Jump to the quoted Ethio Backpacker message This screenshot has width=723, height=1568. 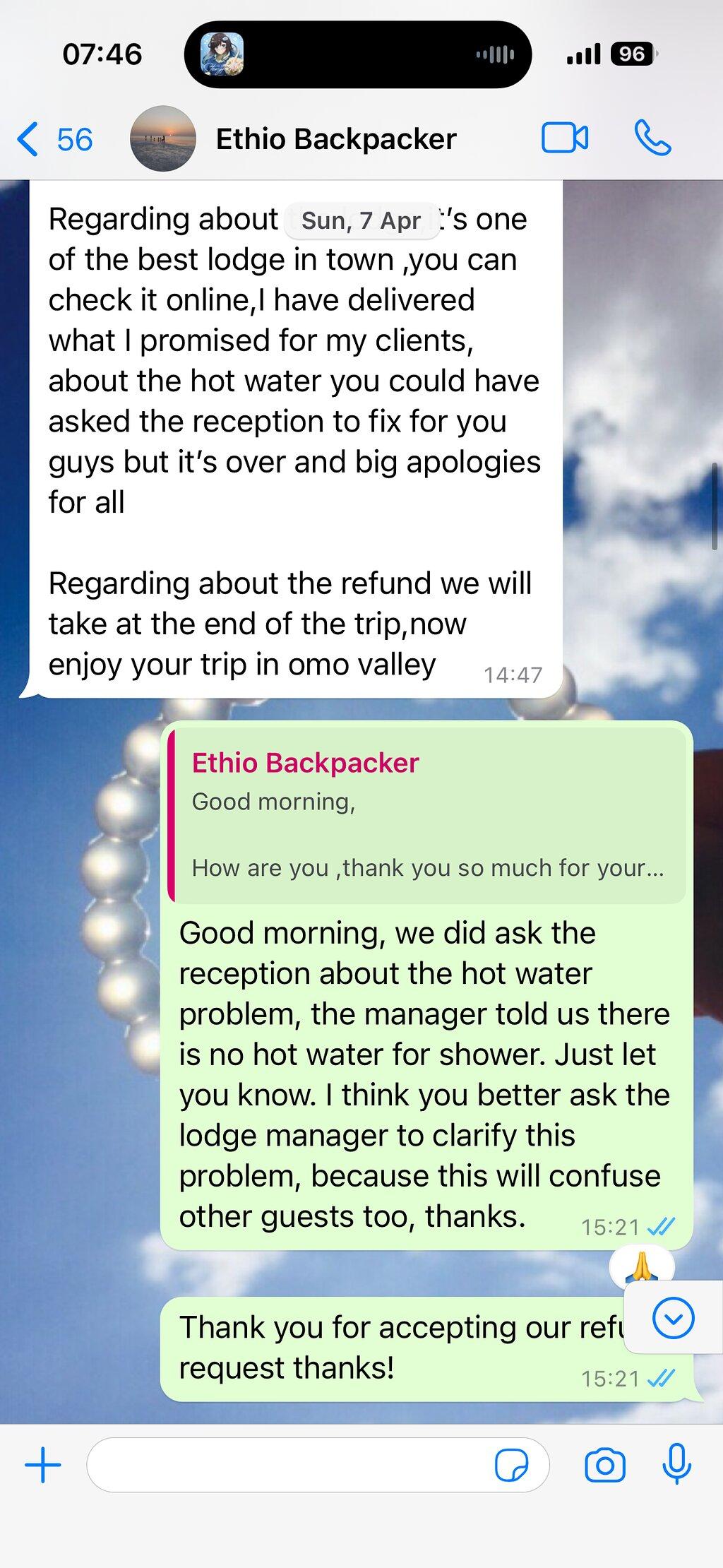click(426, 816)
